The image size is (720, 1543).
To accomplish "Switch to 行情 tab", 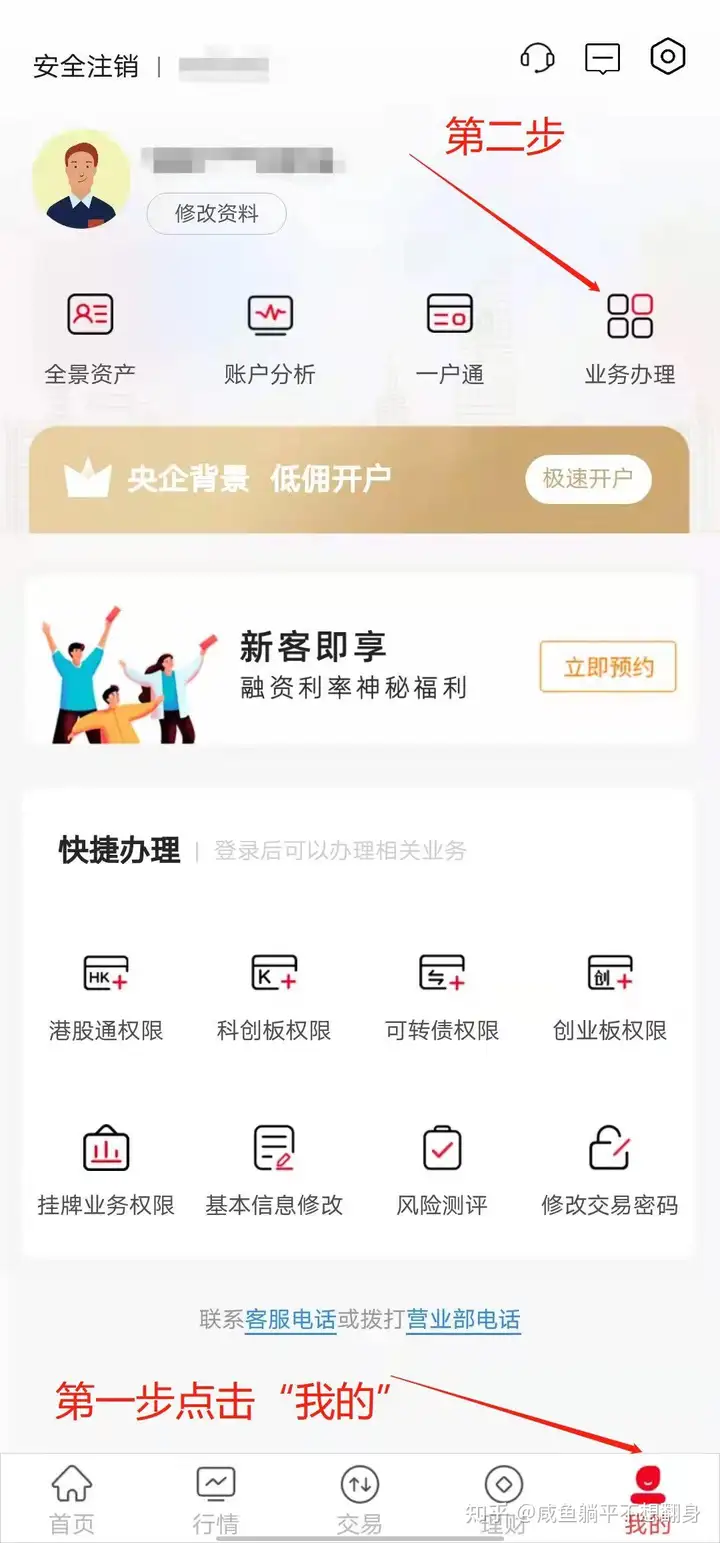I will tap(216, 1499).
